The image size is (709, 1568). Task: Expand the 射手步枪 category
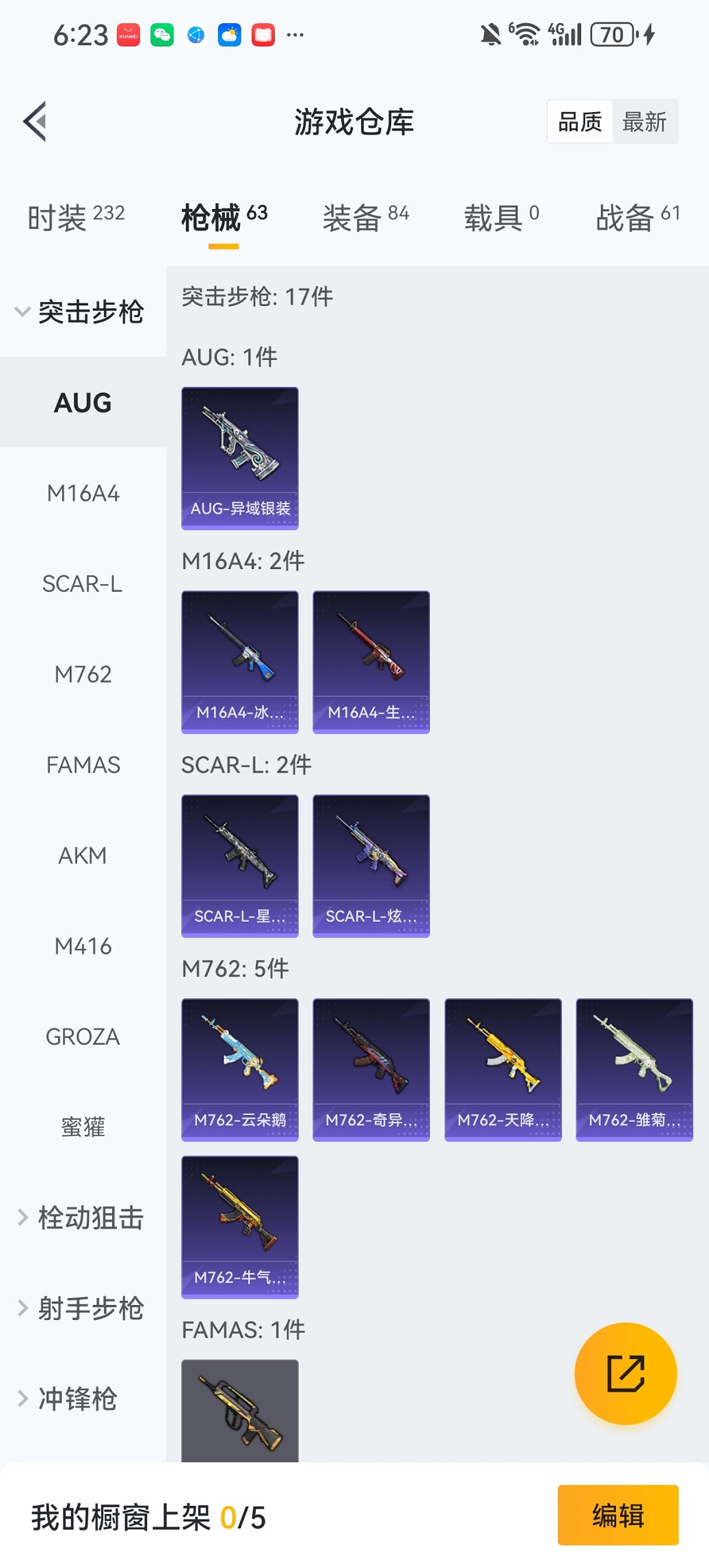pyautogui.click(x=82, y=1308)
